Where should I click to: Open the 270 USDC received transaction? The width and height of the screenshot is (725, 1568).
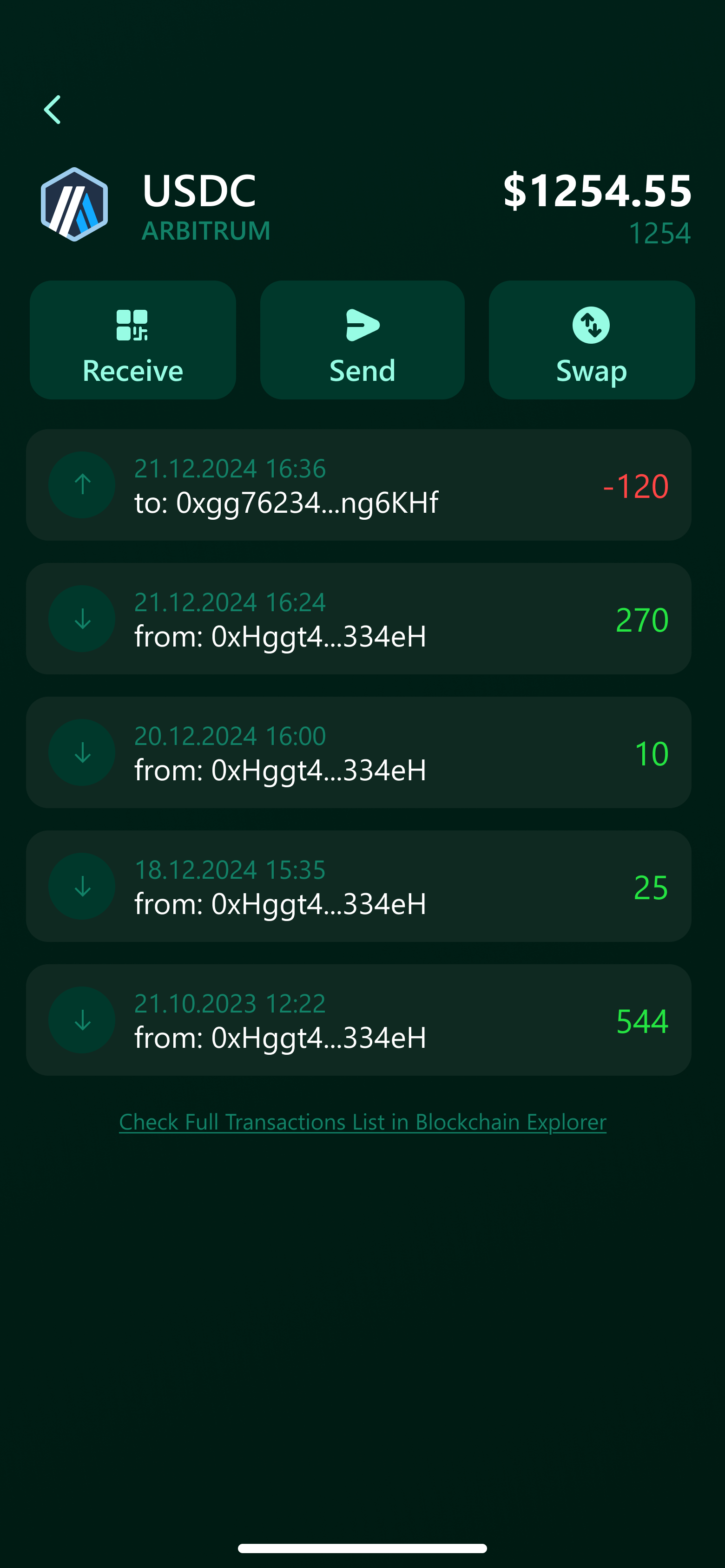[362, 619]
